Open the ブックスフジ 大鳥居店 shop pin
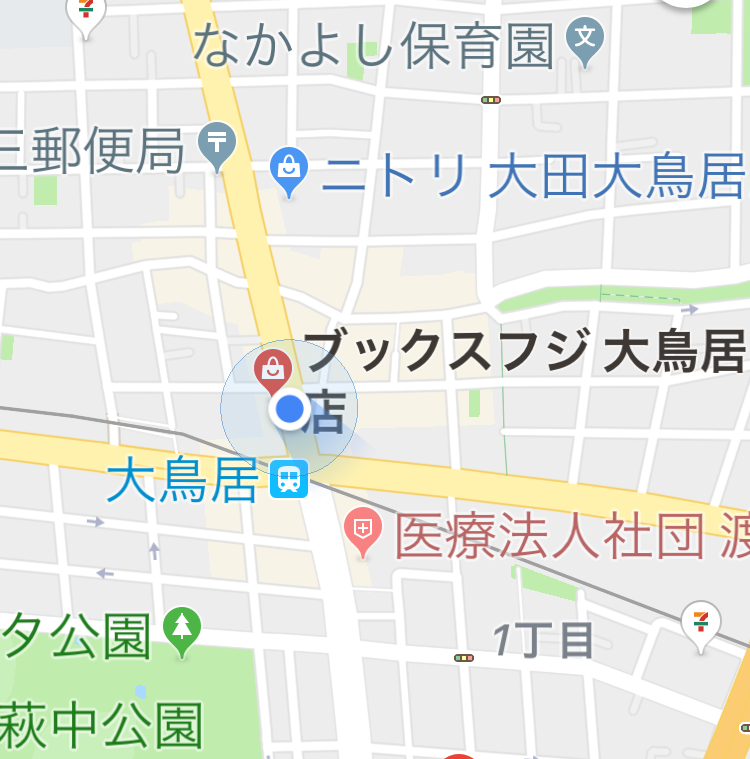The height and width of the screenshot is (759, 750). tap(273, 371)
